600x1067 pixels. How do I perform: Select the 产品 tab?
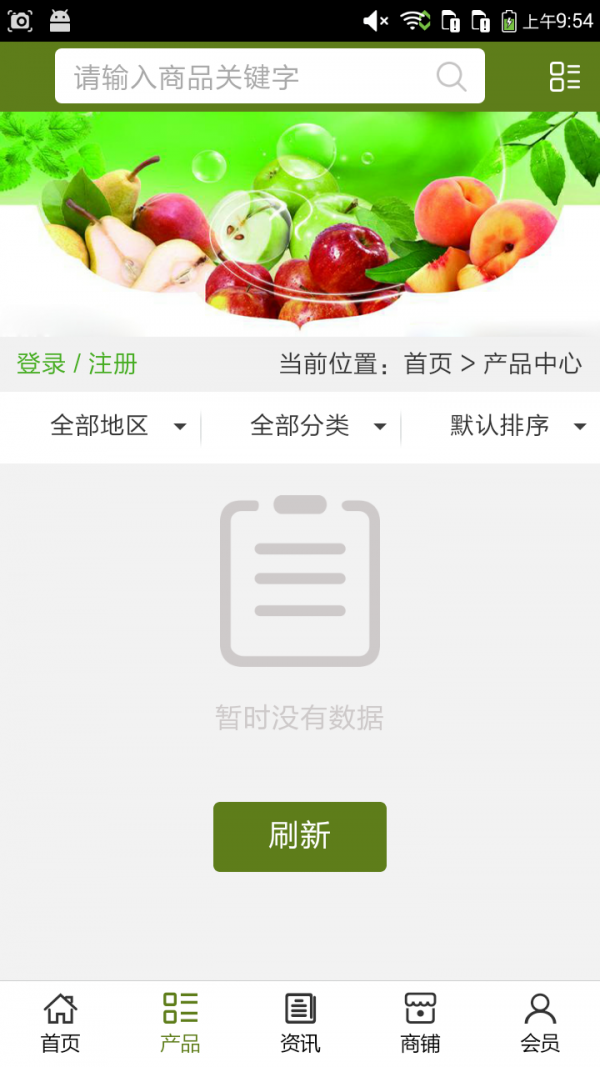pyautogui.click(x=180, y=1023)
